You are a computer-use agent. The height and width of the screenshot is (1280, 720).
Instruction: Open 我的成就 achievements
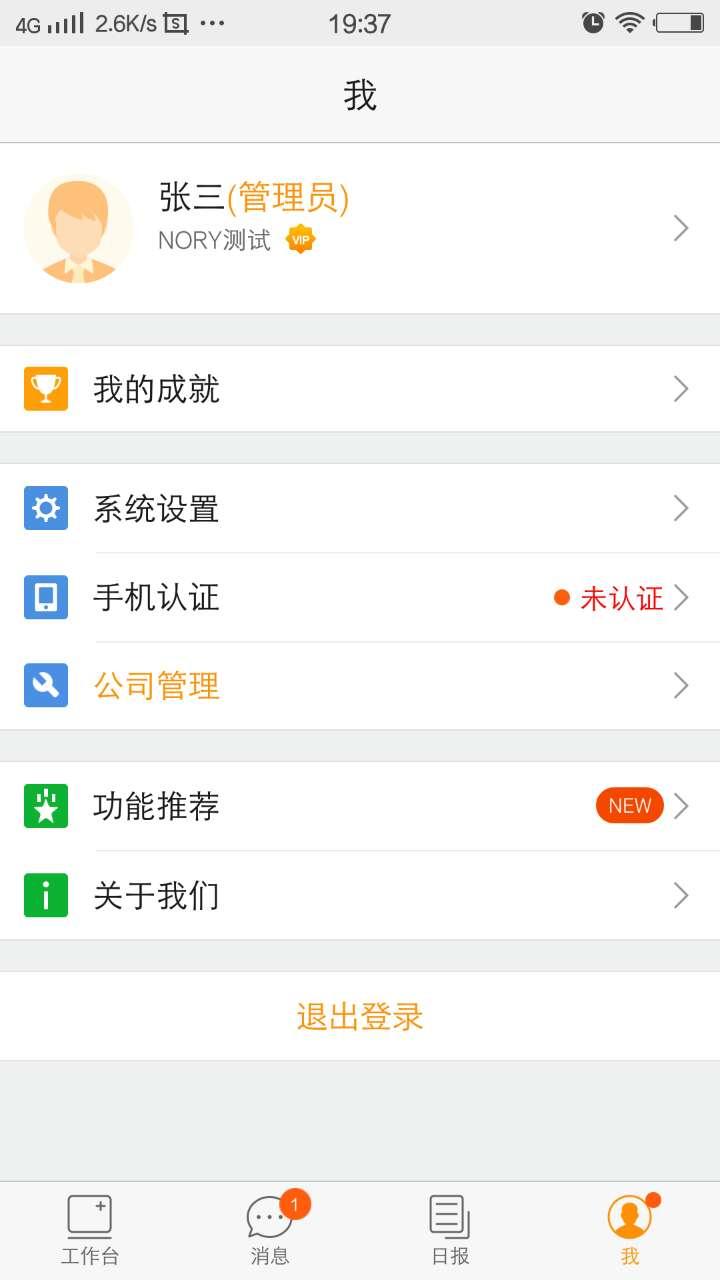coord(360,389)
